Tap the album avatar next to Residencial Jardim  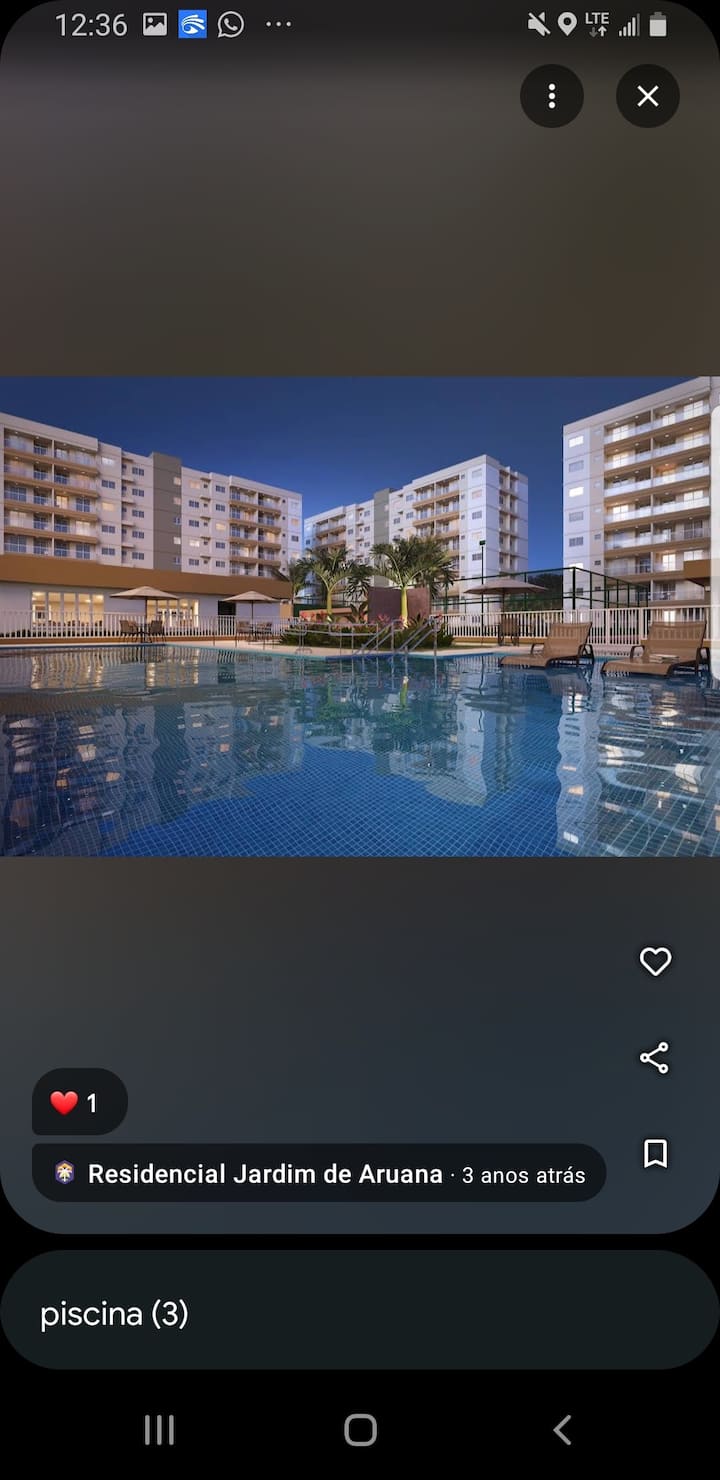[x=64, y=1174]
